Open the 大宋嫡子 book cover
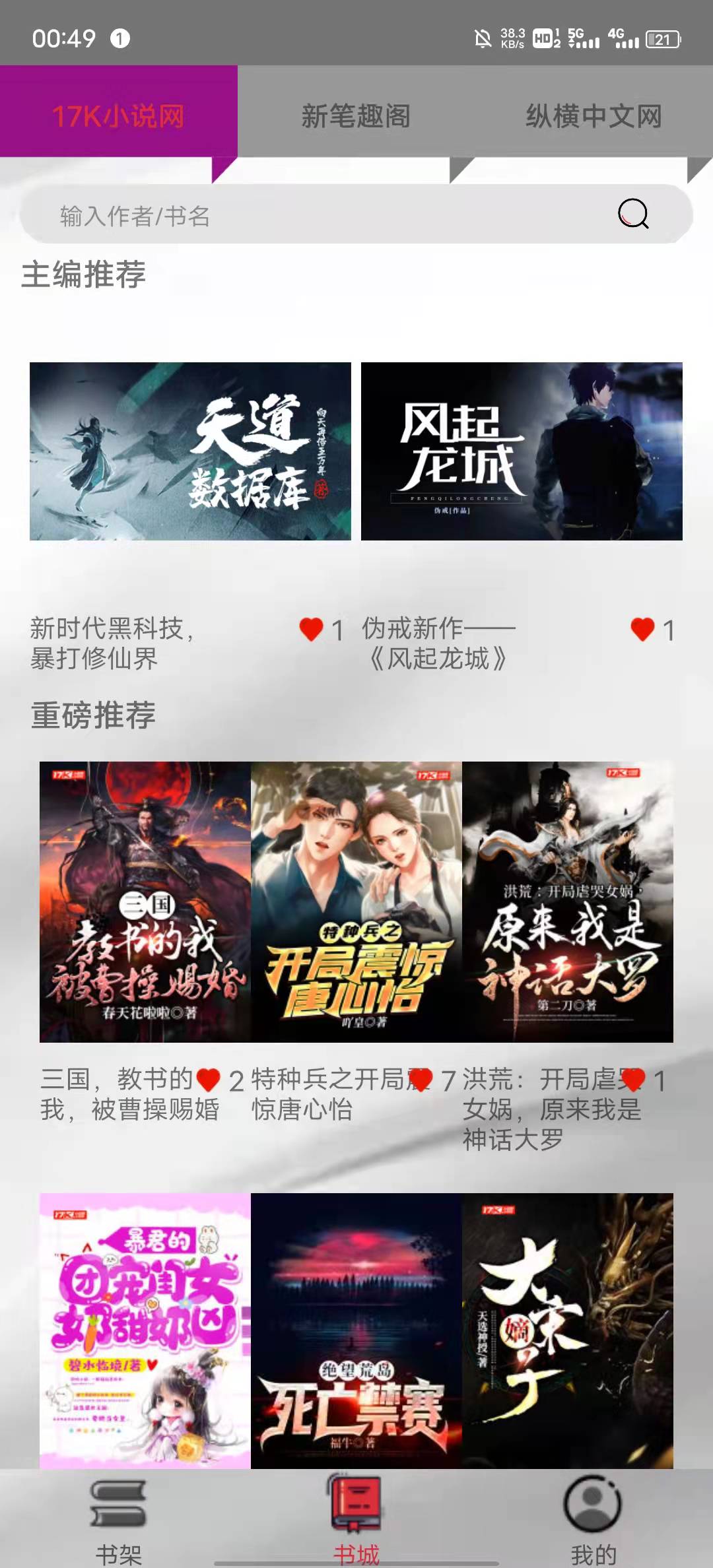The height and width of the screenshot is (1568, 713). [x=568, y=1330]
